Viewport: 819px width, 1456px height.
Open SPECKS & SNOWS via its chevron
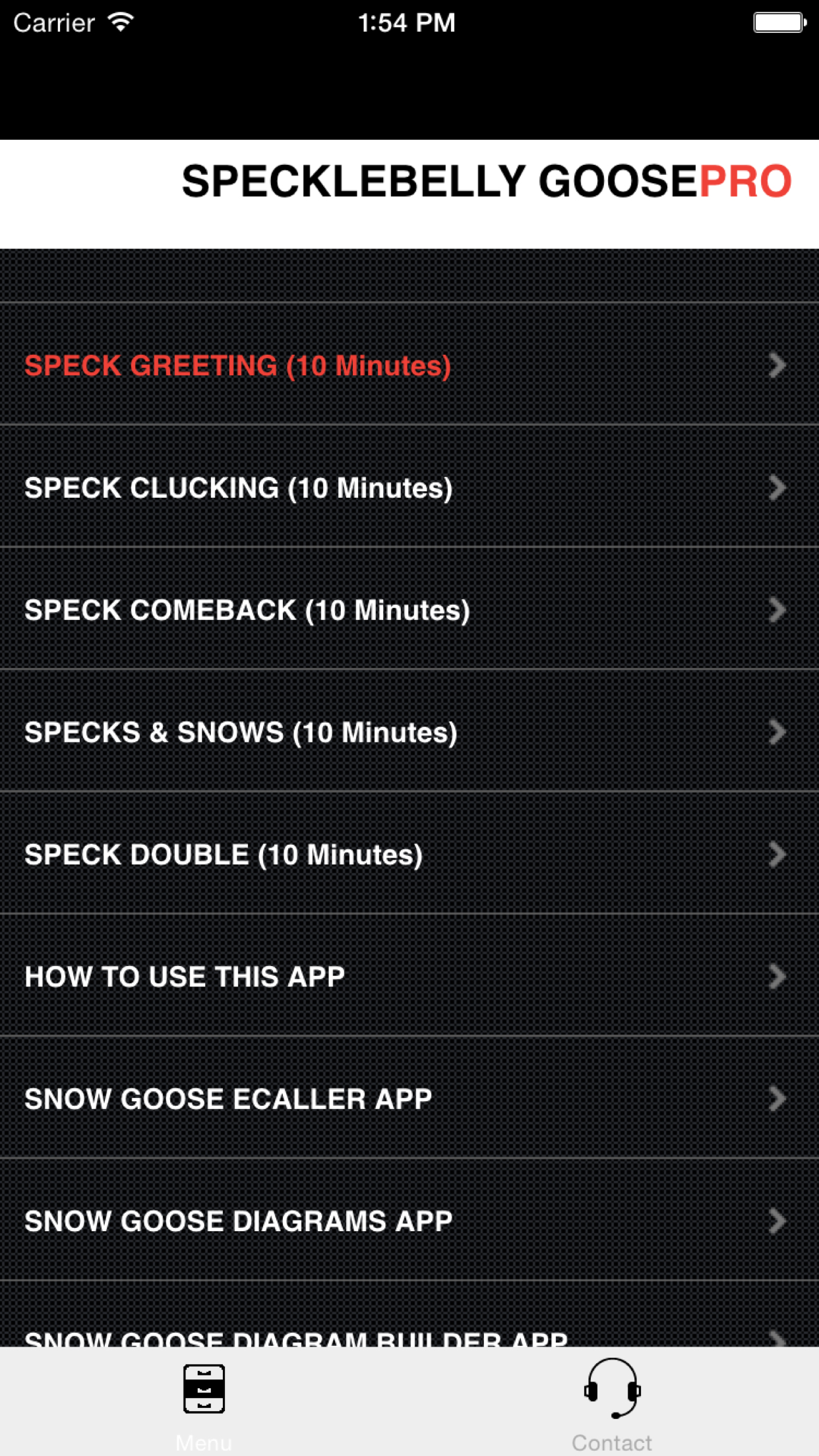(777, 732)
